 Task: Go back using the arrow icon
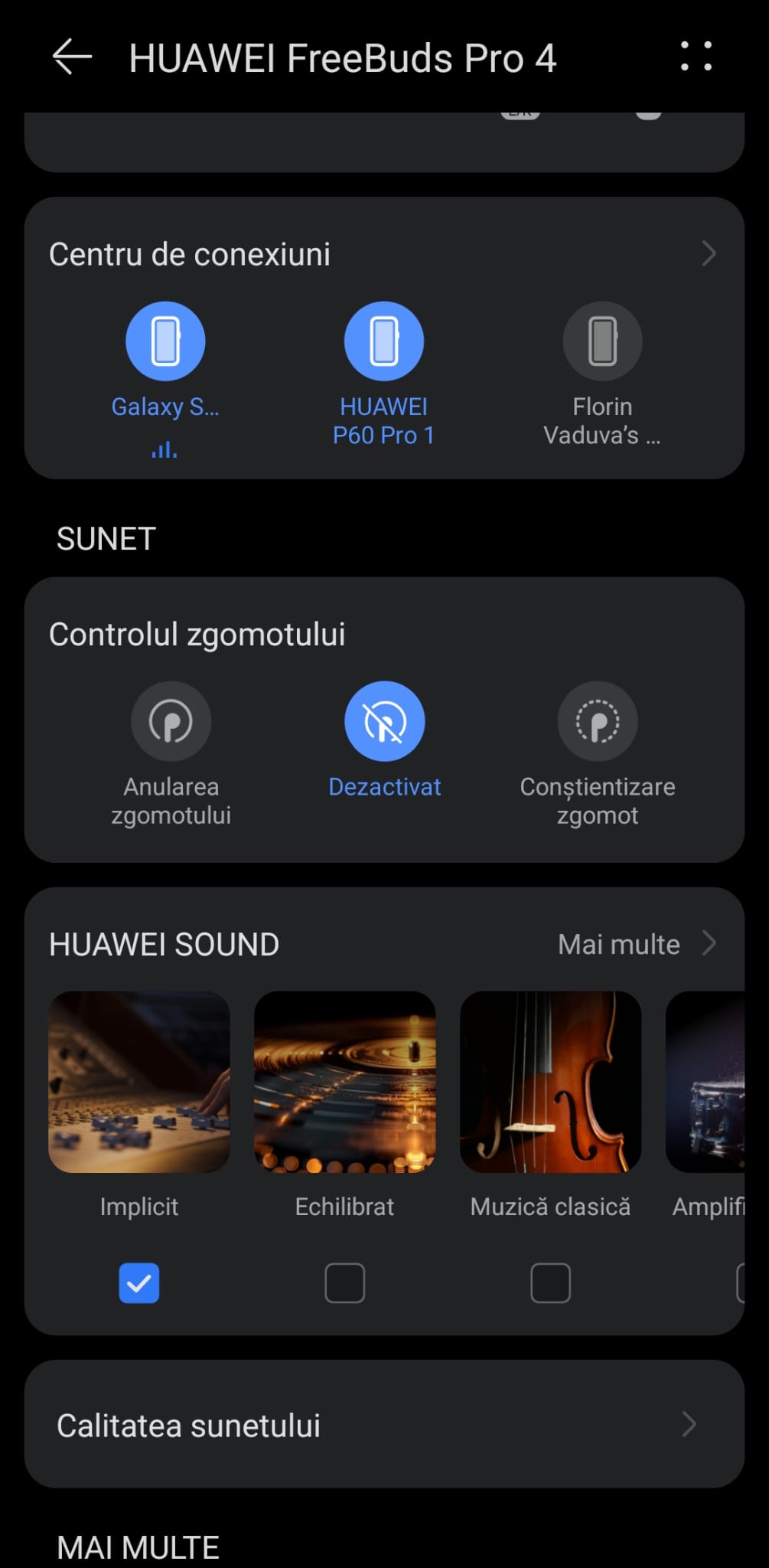72,58
